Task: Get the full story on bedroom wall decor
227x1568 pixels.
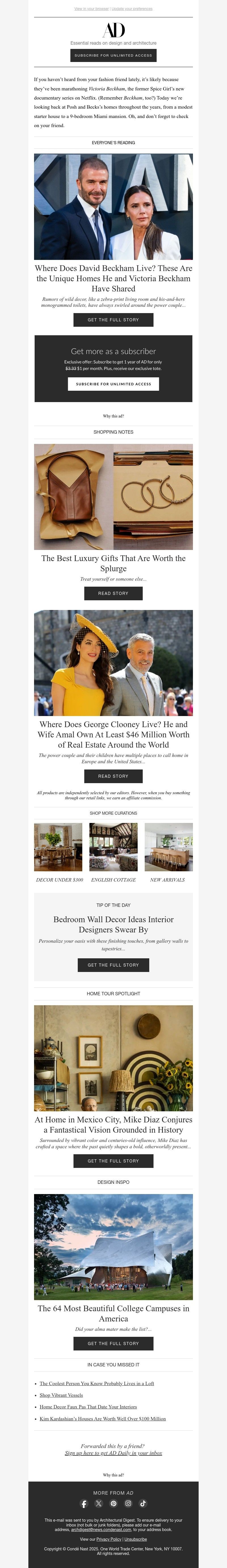Action: [x=113, y=965]
